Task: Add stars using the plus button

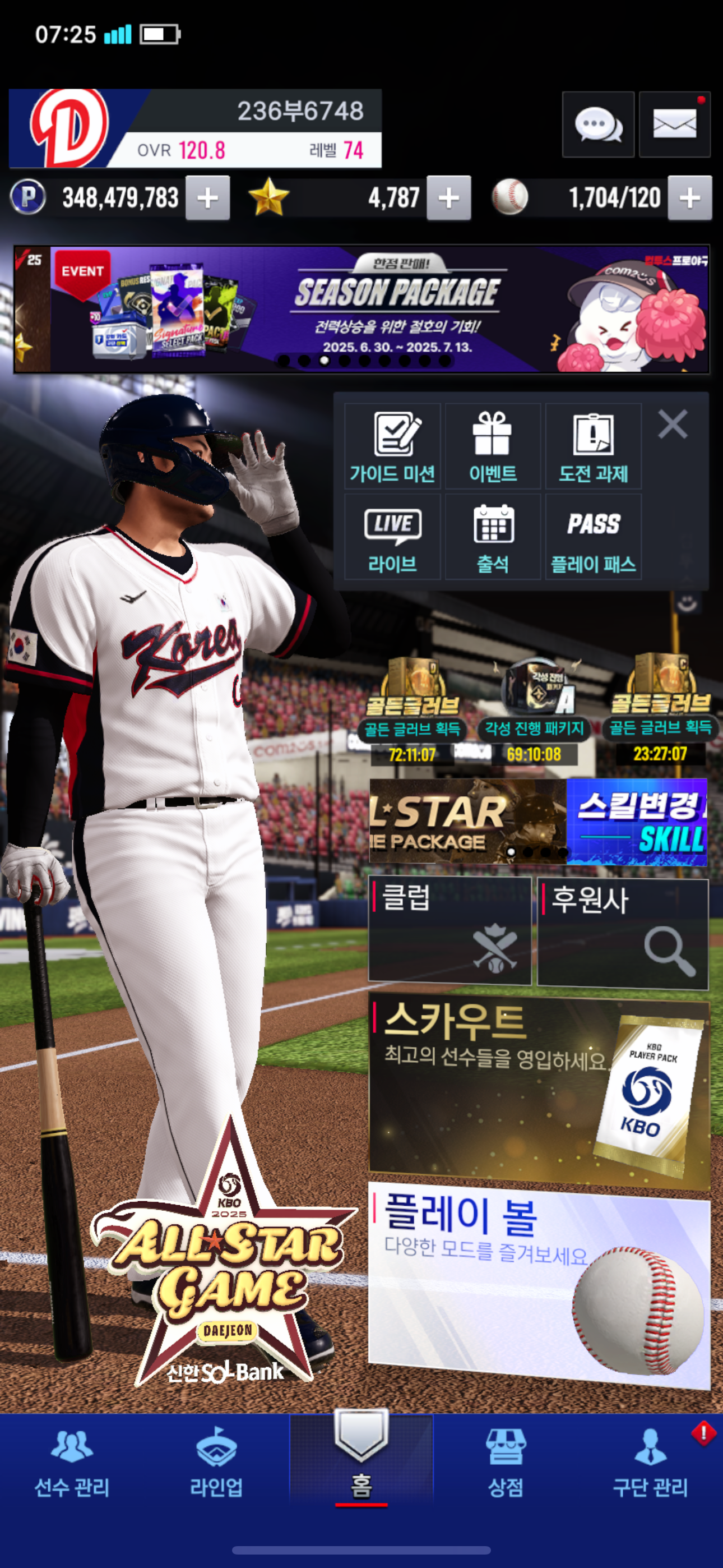Action: (448, 198)
